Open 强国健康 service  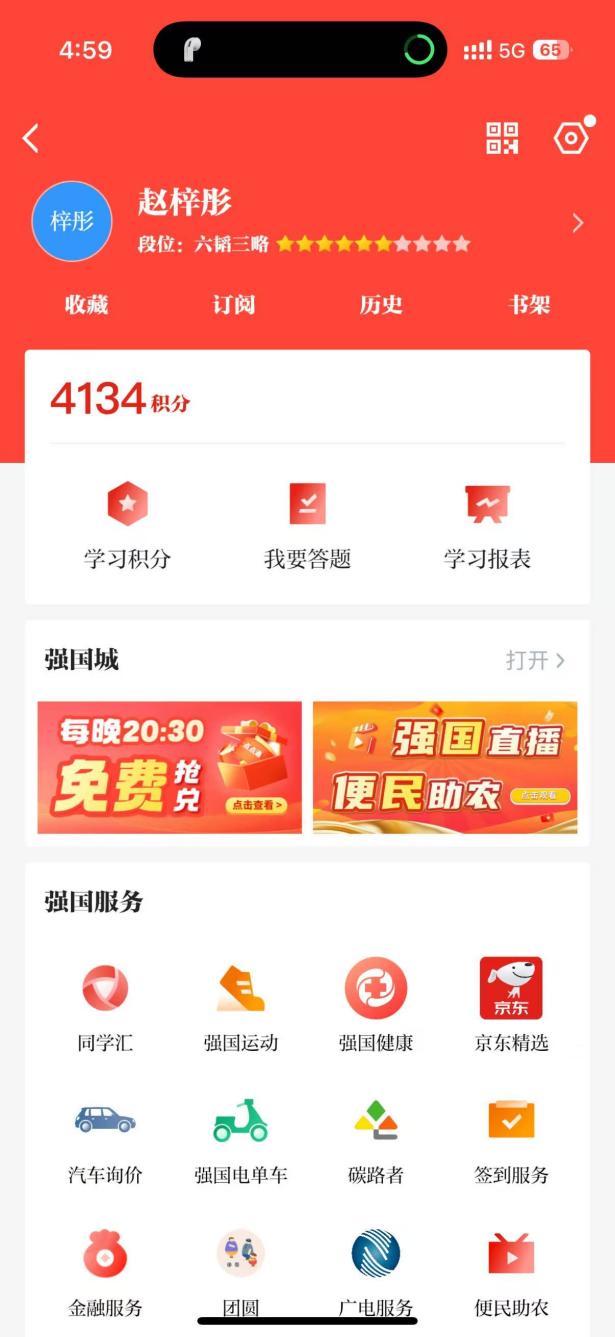[x=376, y=1004]
